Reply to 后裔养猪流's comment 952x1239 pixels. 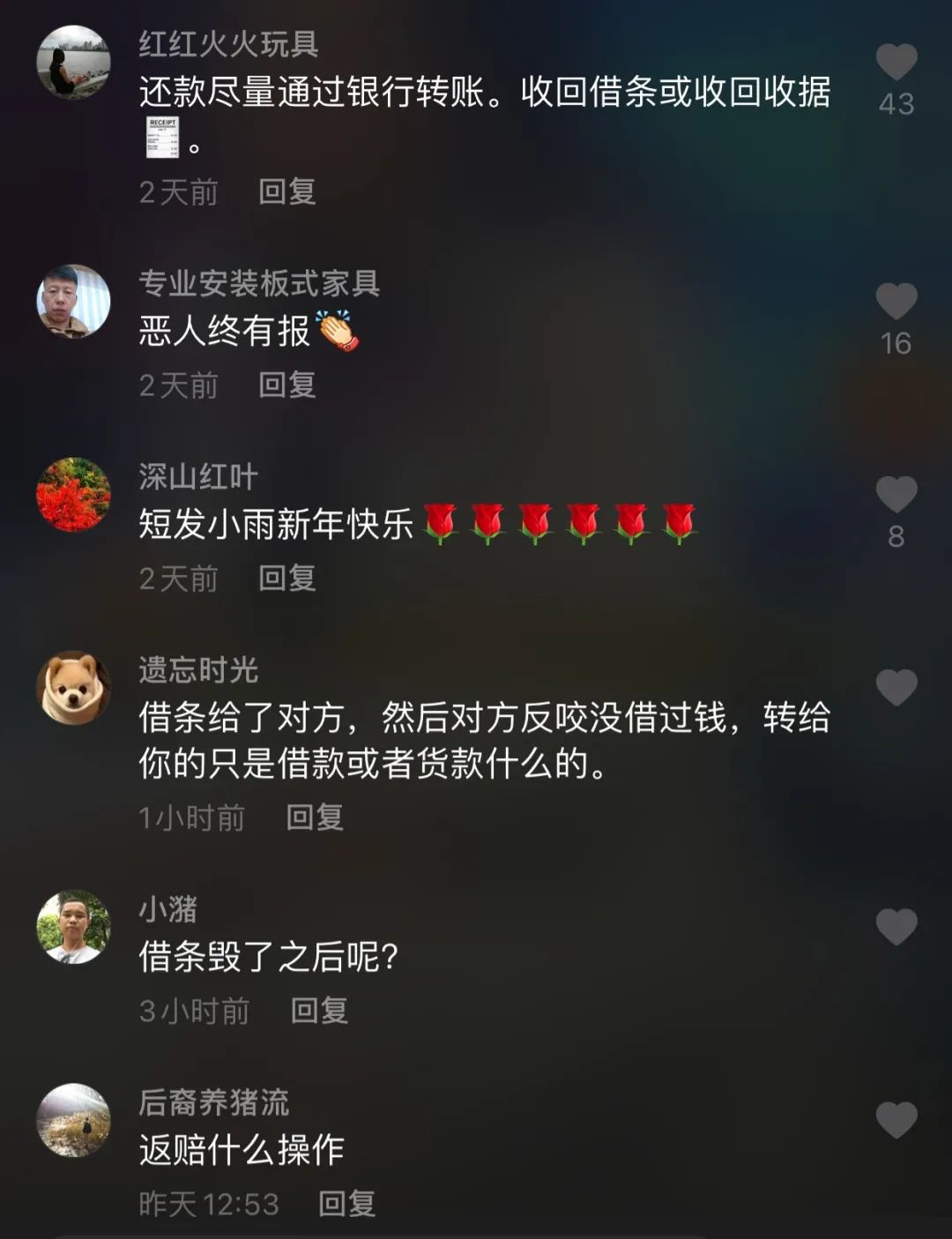(346, 1204)
